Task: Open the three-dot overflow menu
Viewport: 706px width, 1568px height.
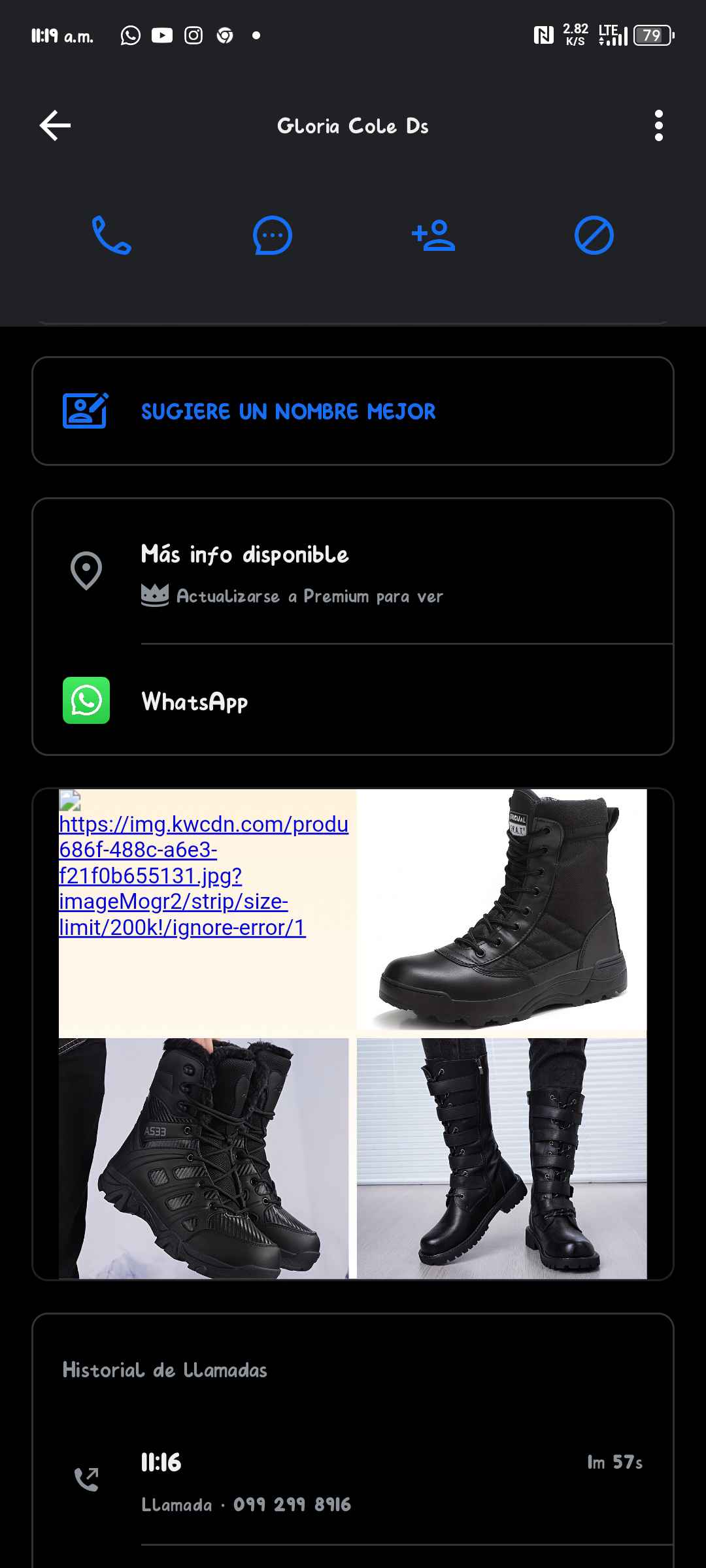Action: 658,125
